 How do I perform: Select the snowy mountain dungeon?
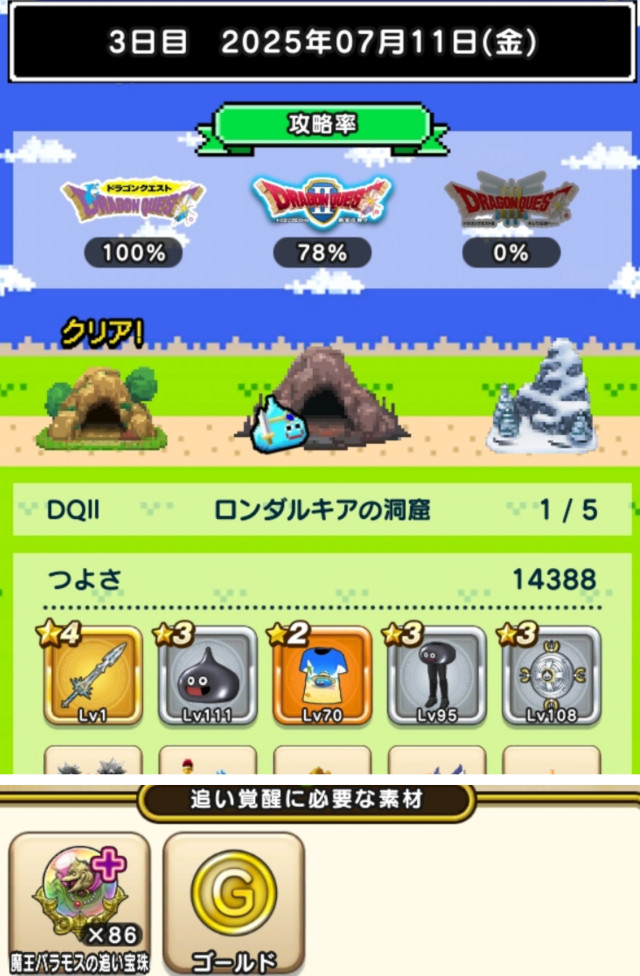pyautogui.click(x=545, y=400)
